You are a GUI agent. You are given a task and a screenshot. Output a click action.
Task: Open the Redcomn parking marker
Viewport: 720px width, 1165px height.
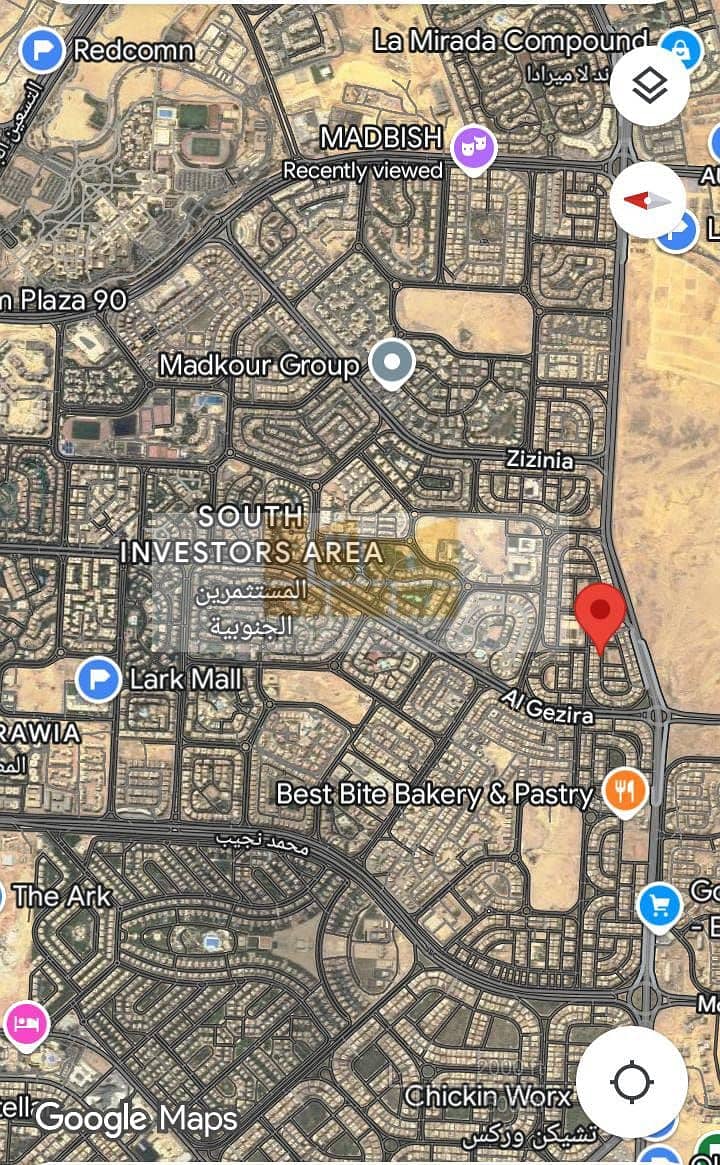coord(42,50)
